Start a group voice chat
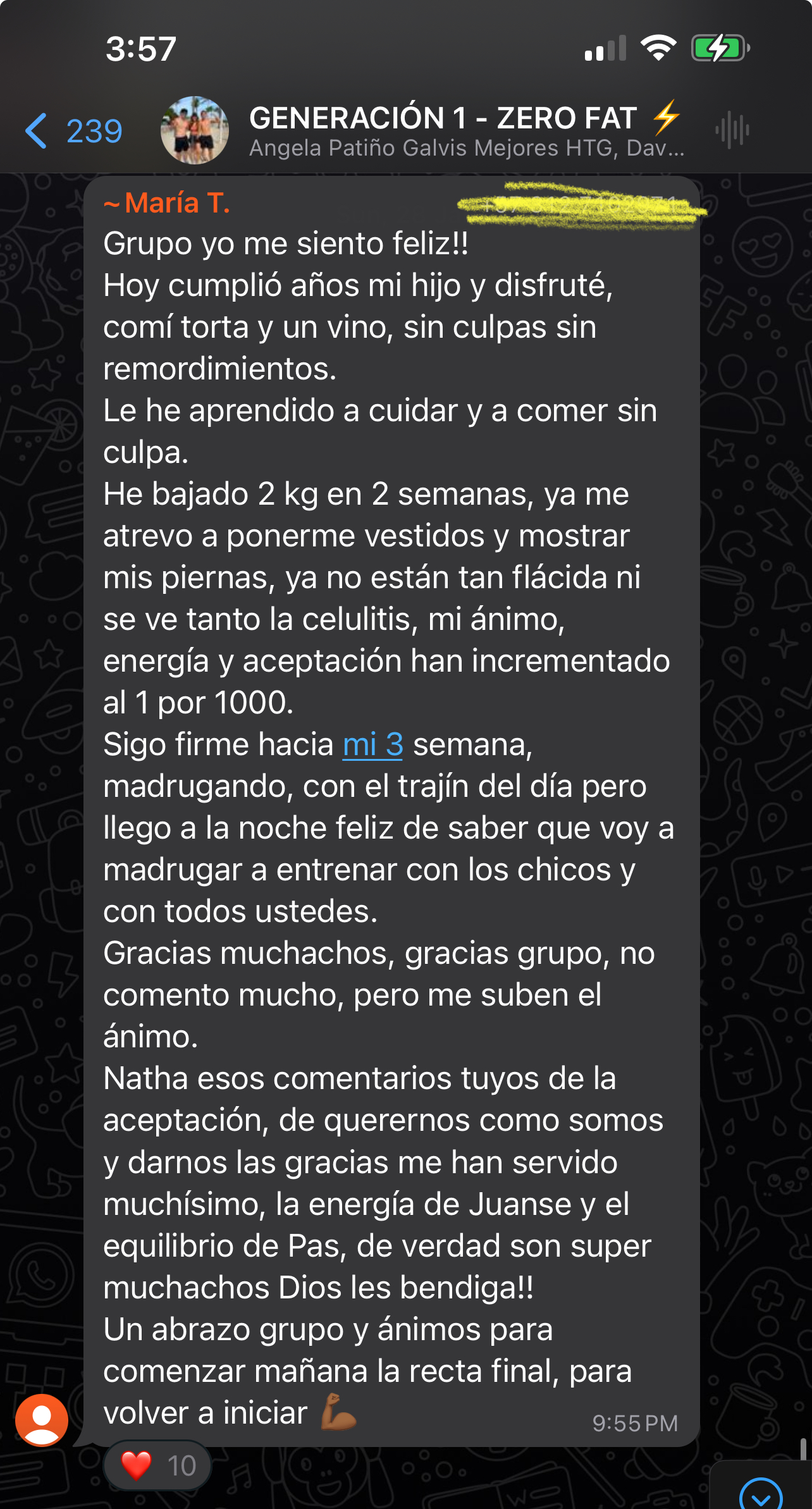 point(732,130)
